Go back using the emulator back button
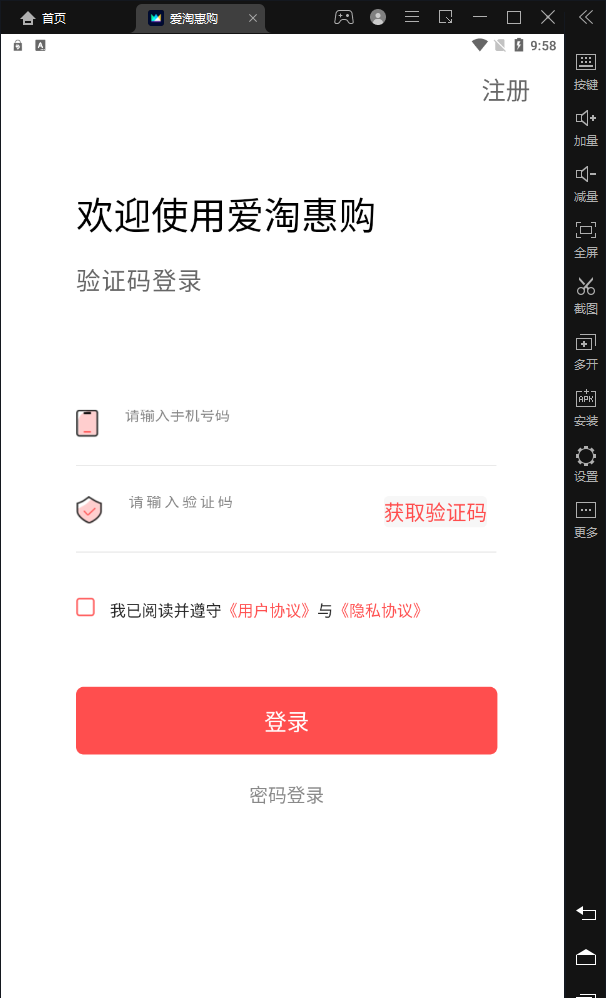This screenshot has height=998, width=606. pos(586,913)
